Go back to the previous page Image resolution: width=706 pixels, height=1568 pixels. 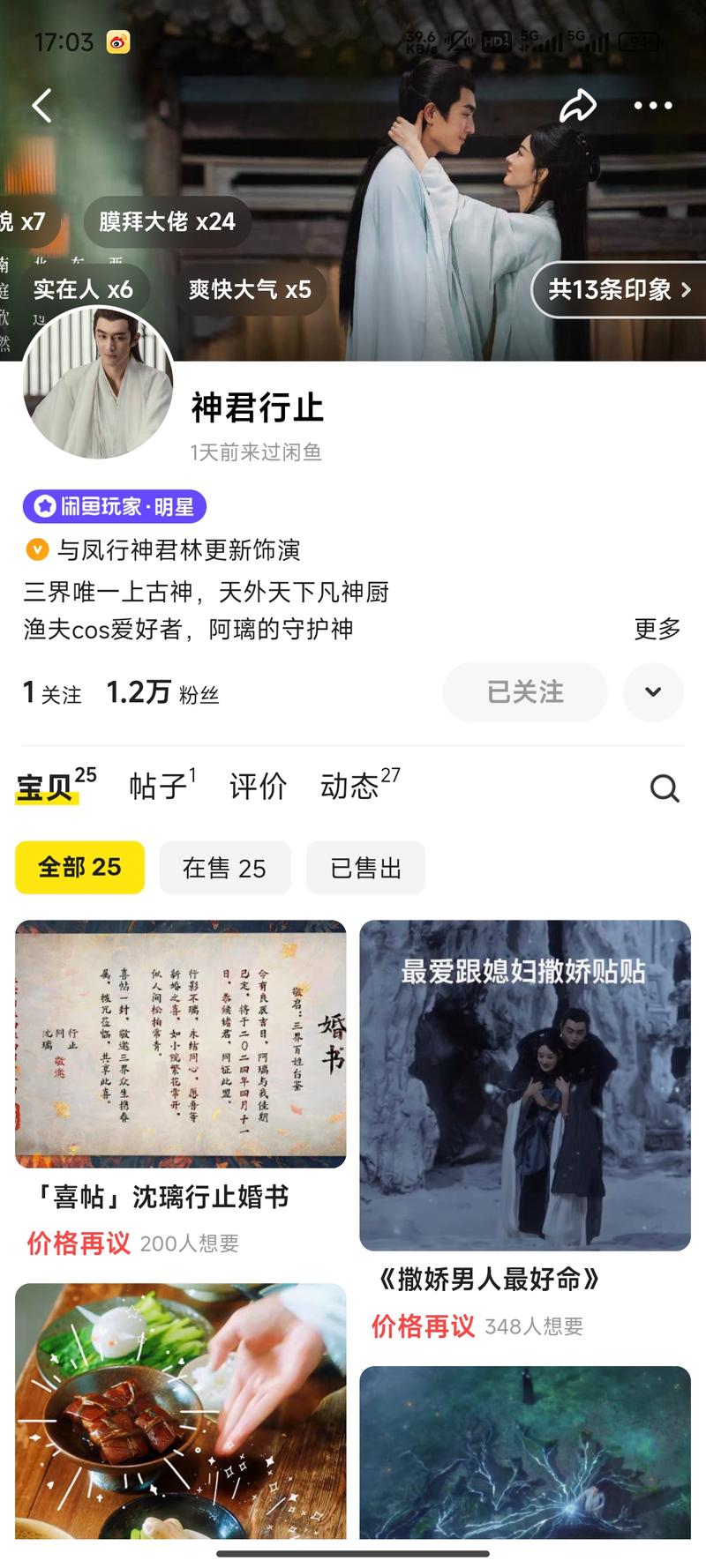[x=41, y=106]
